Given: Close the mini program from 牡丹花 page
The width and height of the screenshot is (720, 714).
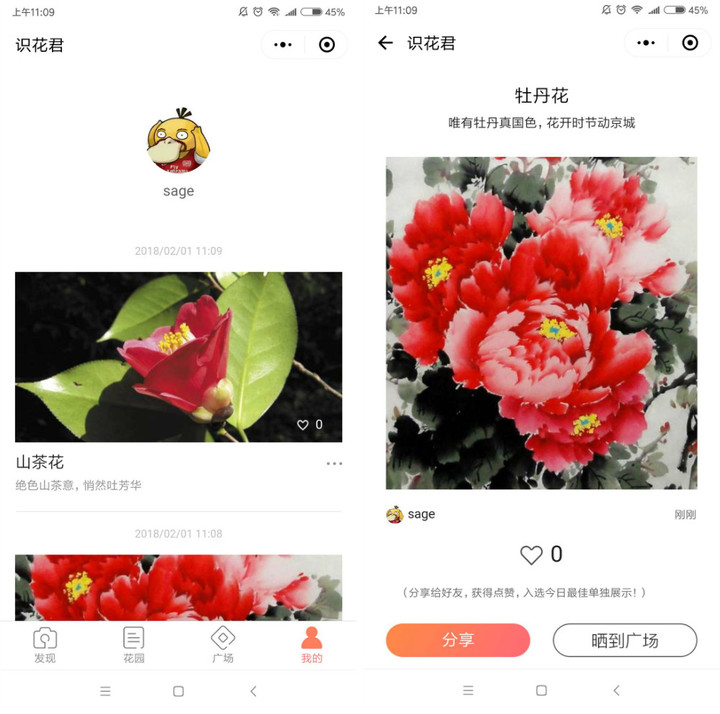Looking at the screenshot, I should coord(690,43).
